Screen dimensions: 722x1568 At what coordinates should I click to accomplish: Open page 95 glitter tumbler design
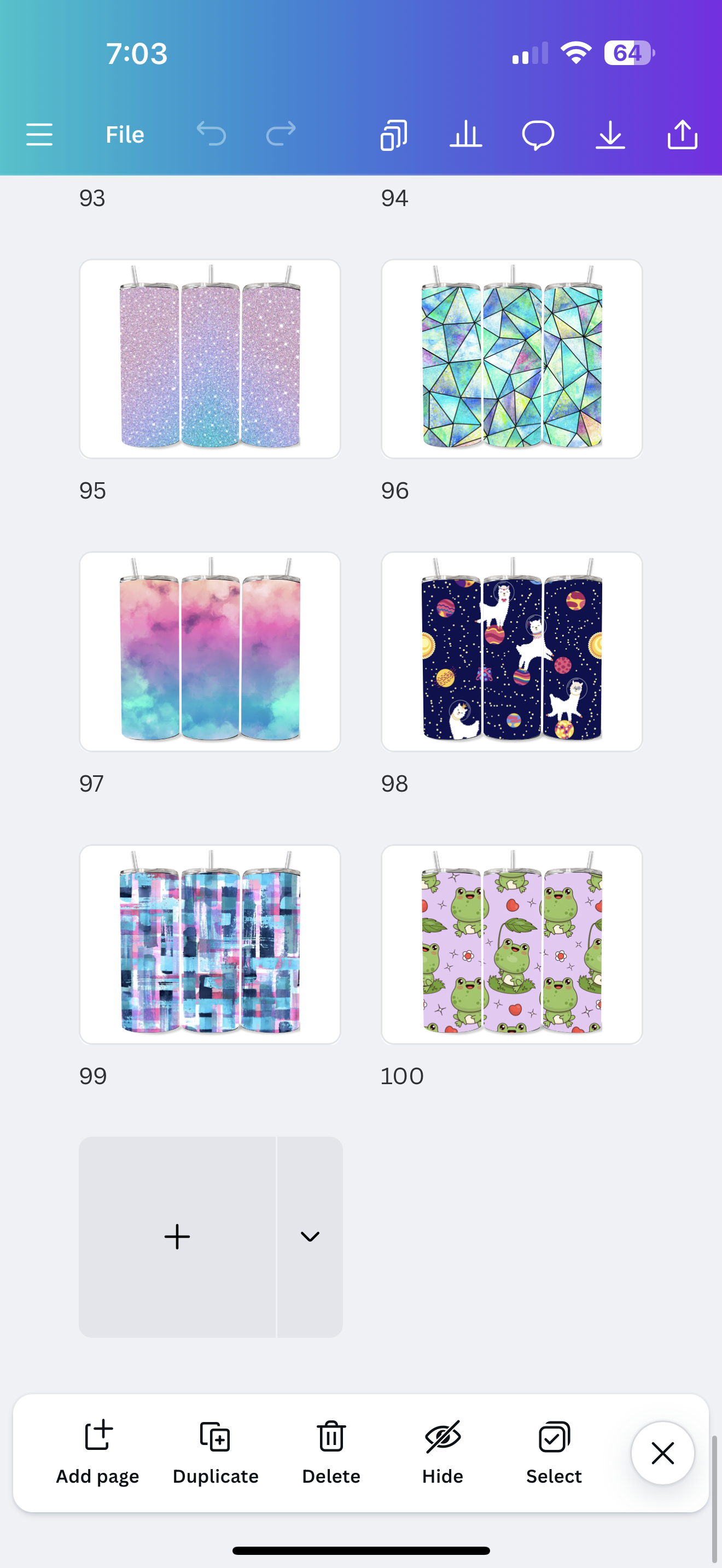(210, 359)
